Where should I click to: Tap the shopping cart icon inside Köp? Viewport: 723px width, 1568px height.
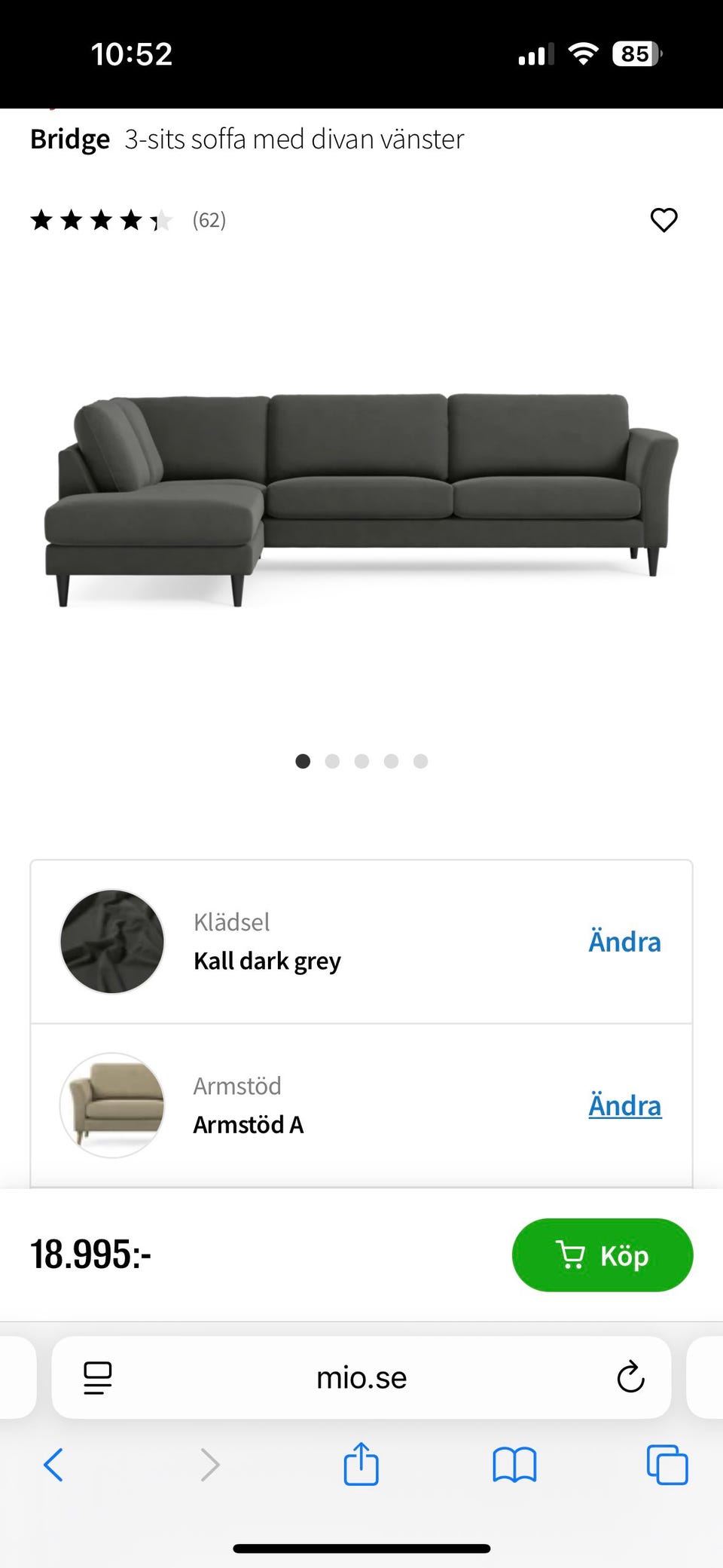click(573, 1255)
